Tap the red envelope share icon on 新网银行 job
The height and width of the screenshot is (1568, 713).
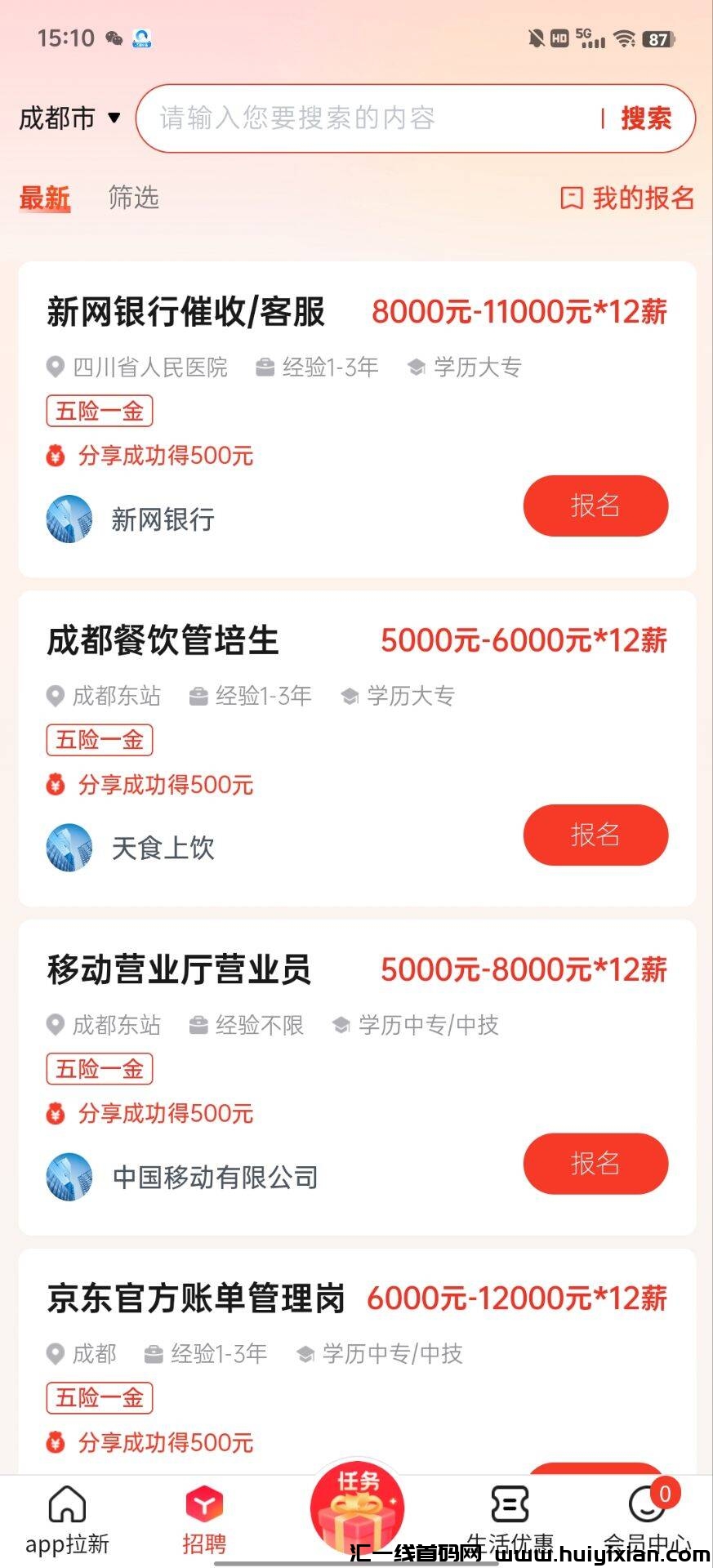click(x=54, y=456)
